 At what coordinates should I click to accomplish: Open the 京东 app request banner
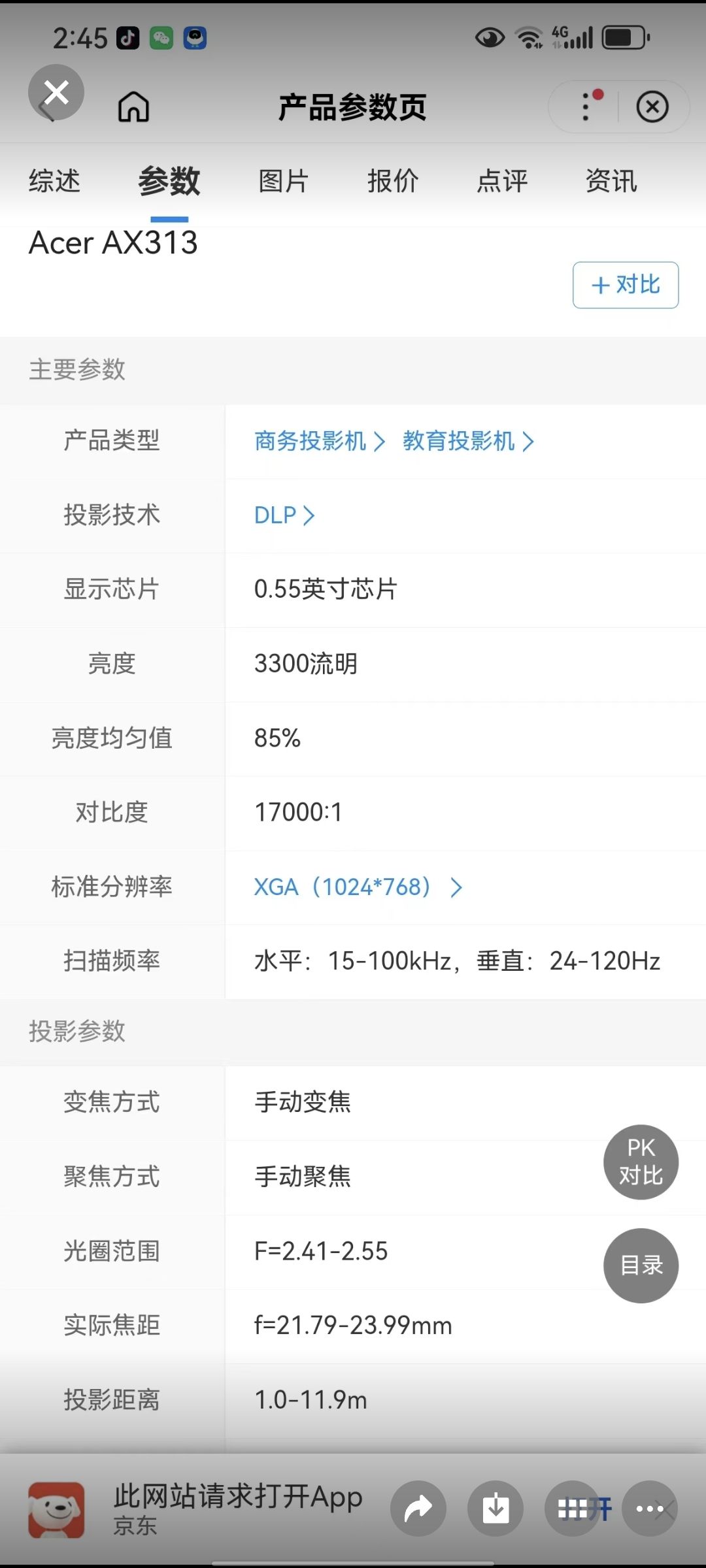tap(196, 1509)
